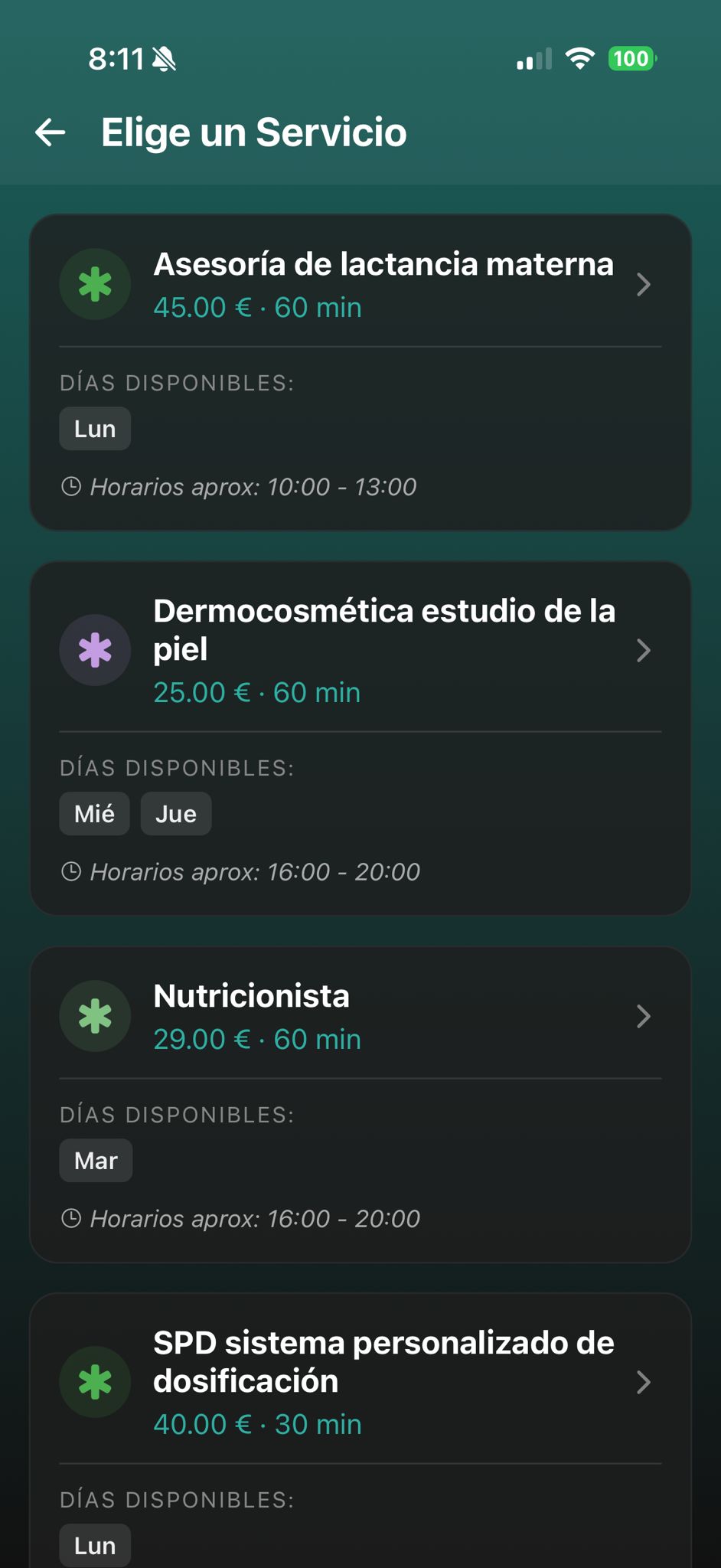The image size is (721, 1568).
Task: Tap the asterisk icon beside Nutricionista
Action: pos(94,1016)
